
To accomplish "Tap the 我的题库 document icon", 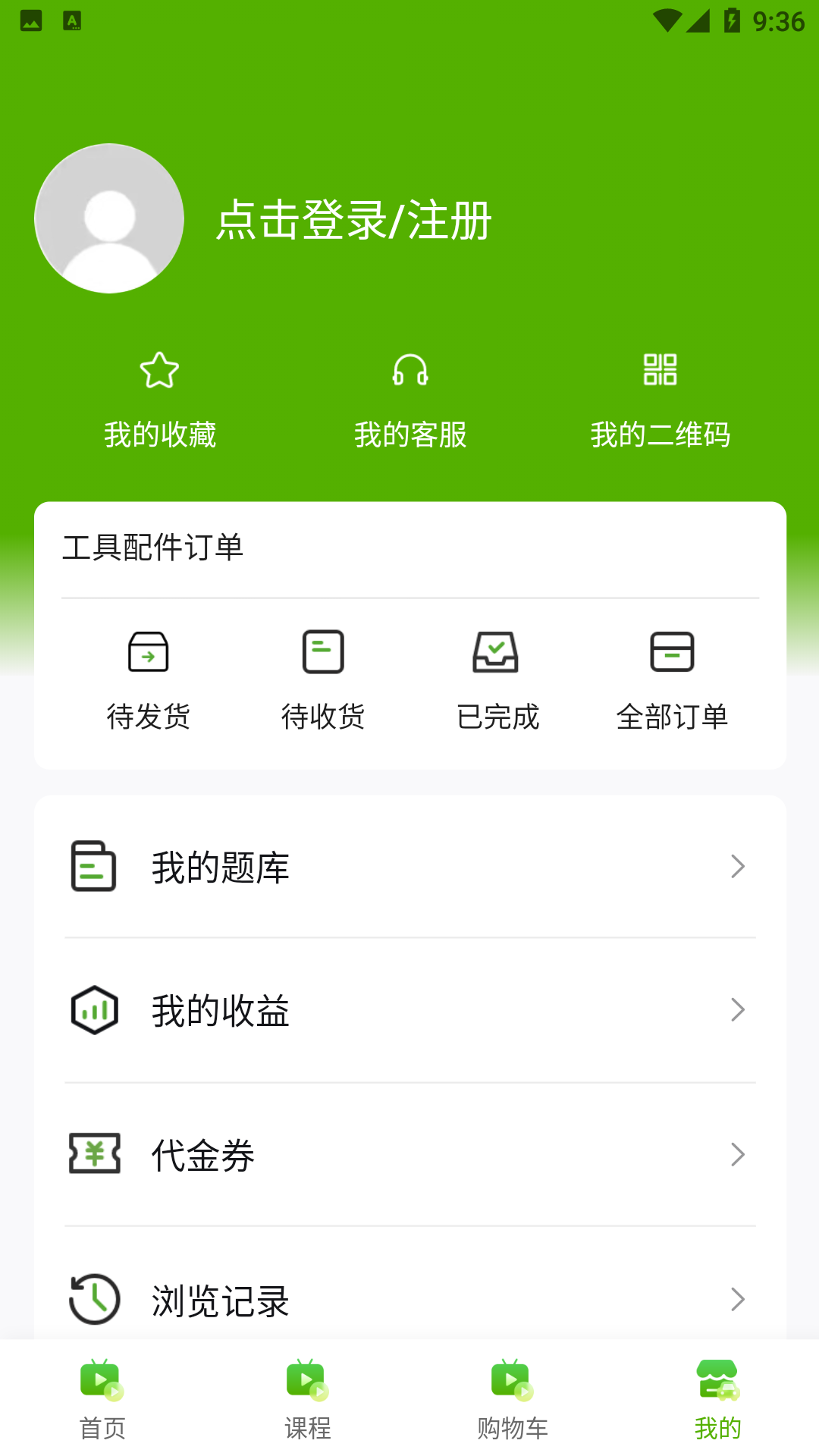I will pos(93,867).
